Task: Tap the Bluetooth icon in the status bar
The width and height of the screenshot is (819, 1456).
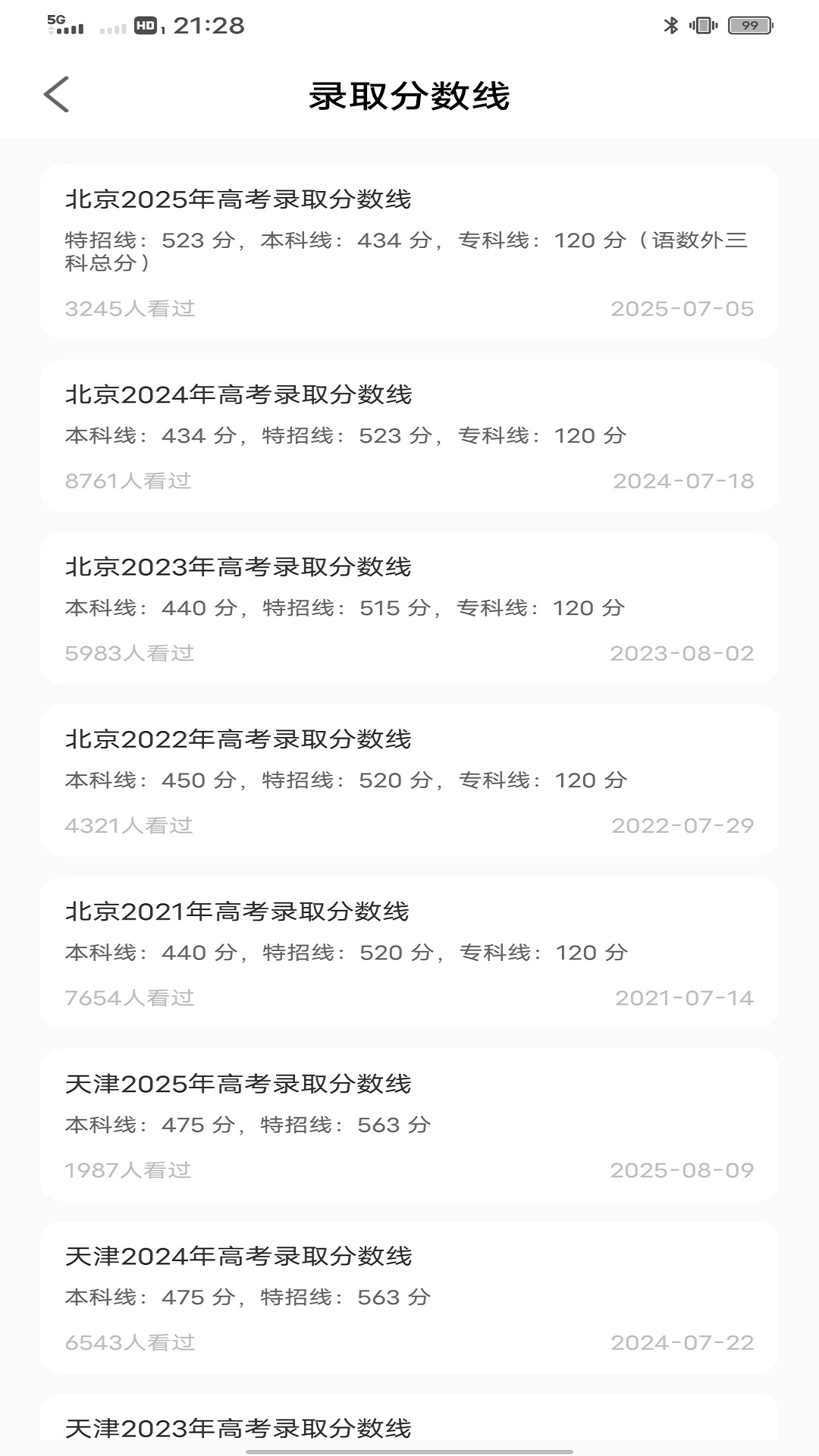Action: 670,24
